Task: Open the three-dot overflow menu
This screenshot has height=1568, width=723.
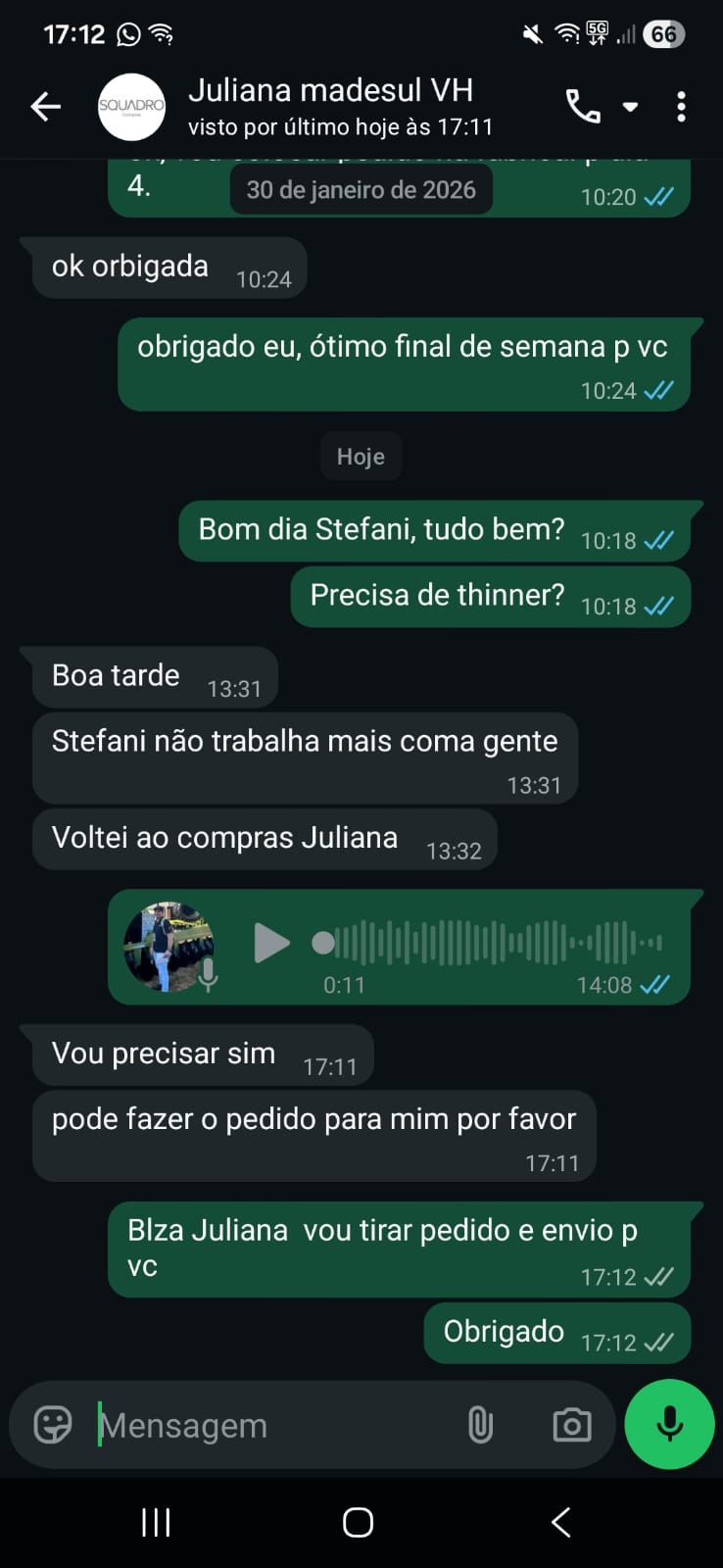Action: pos(681,106)
